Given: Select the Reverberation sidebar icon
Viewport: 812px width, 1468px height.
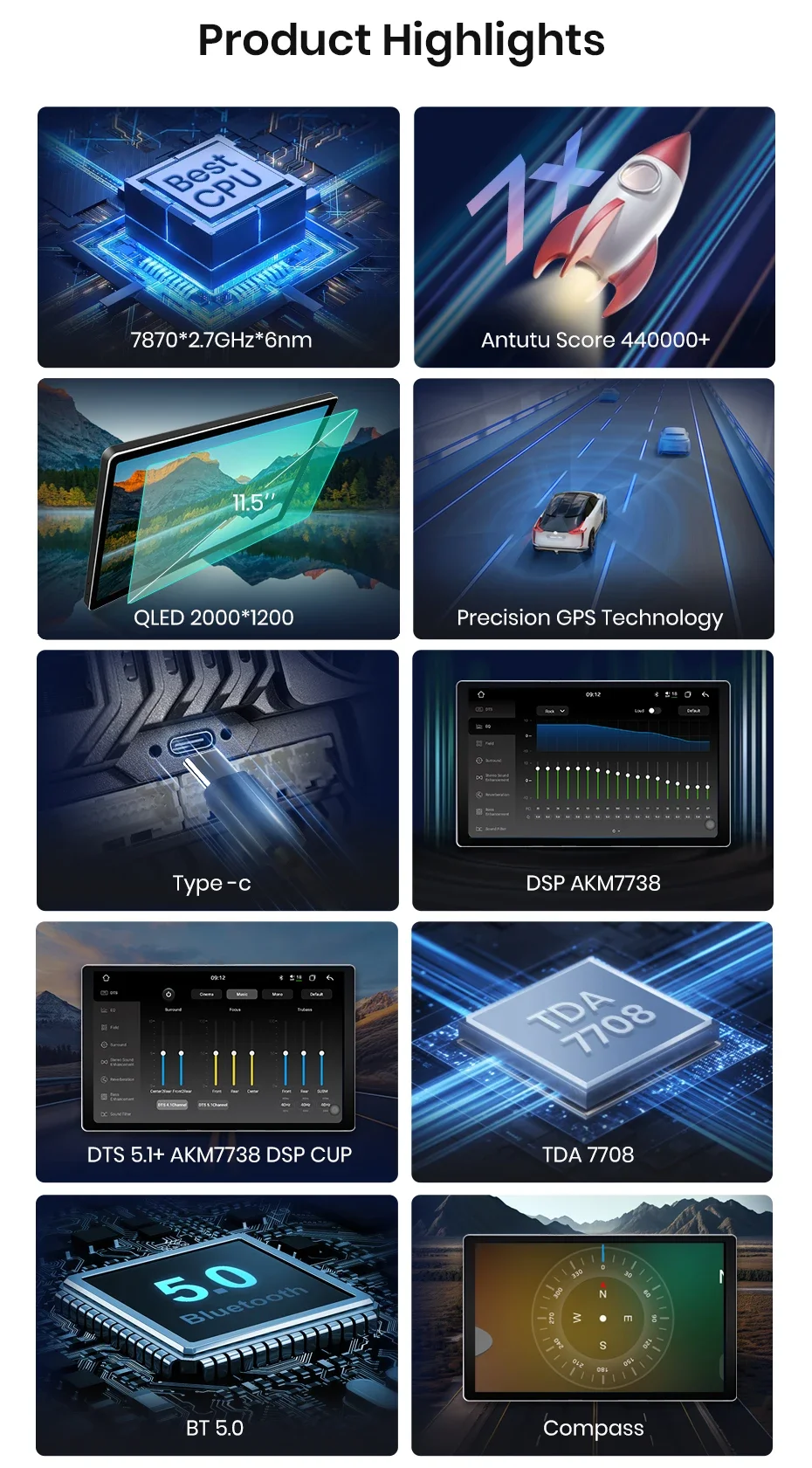Looking at the screenshot, I should click(479, 795).
